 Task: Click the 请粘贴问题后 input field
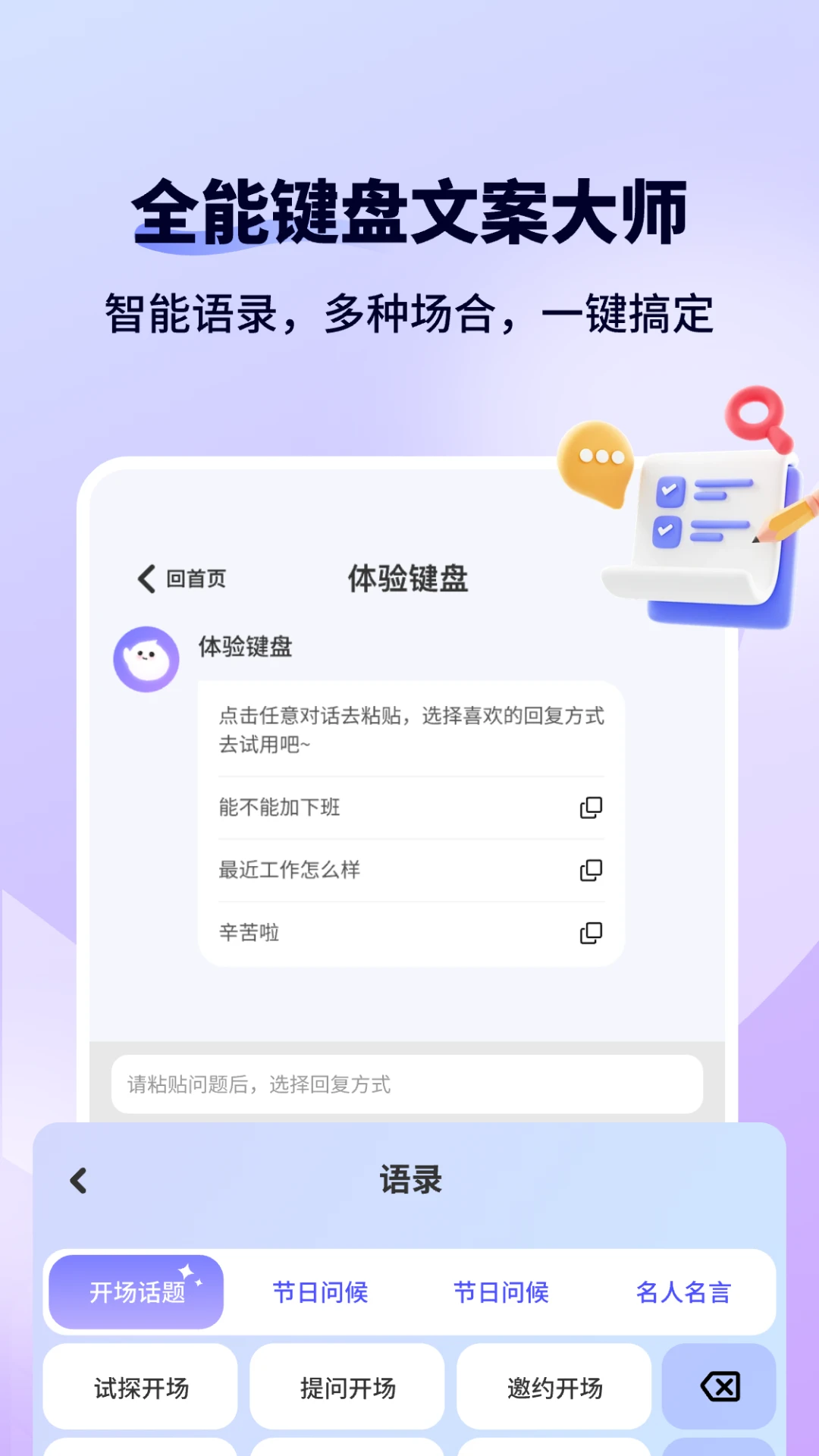pyautogui.click(x=409, y=1084)
